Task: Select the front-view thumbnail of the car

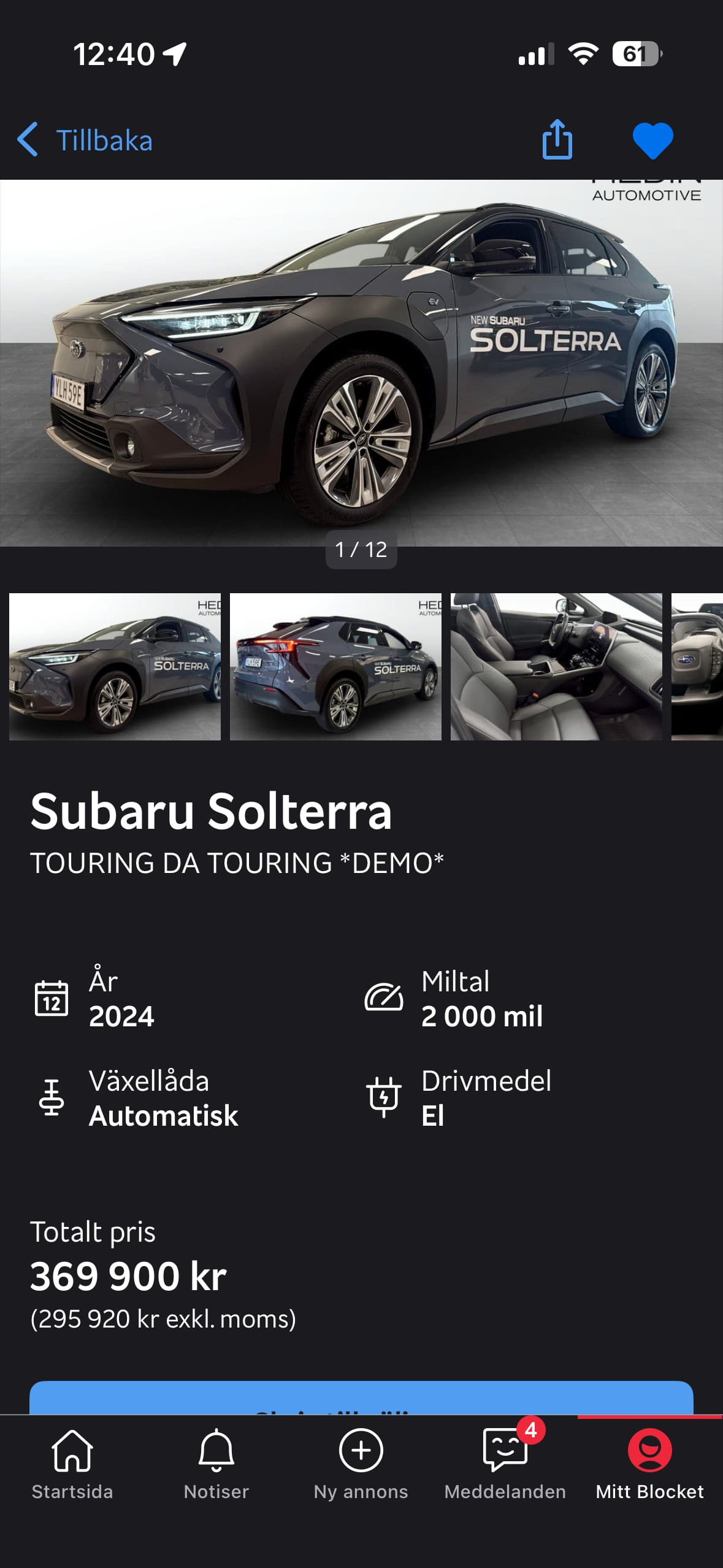Action: [x=115, y=666]
